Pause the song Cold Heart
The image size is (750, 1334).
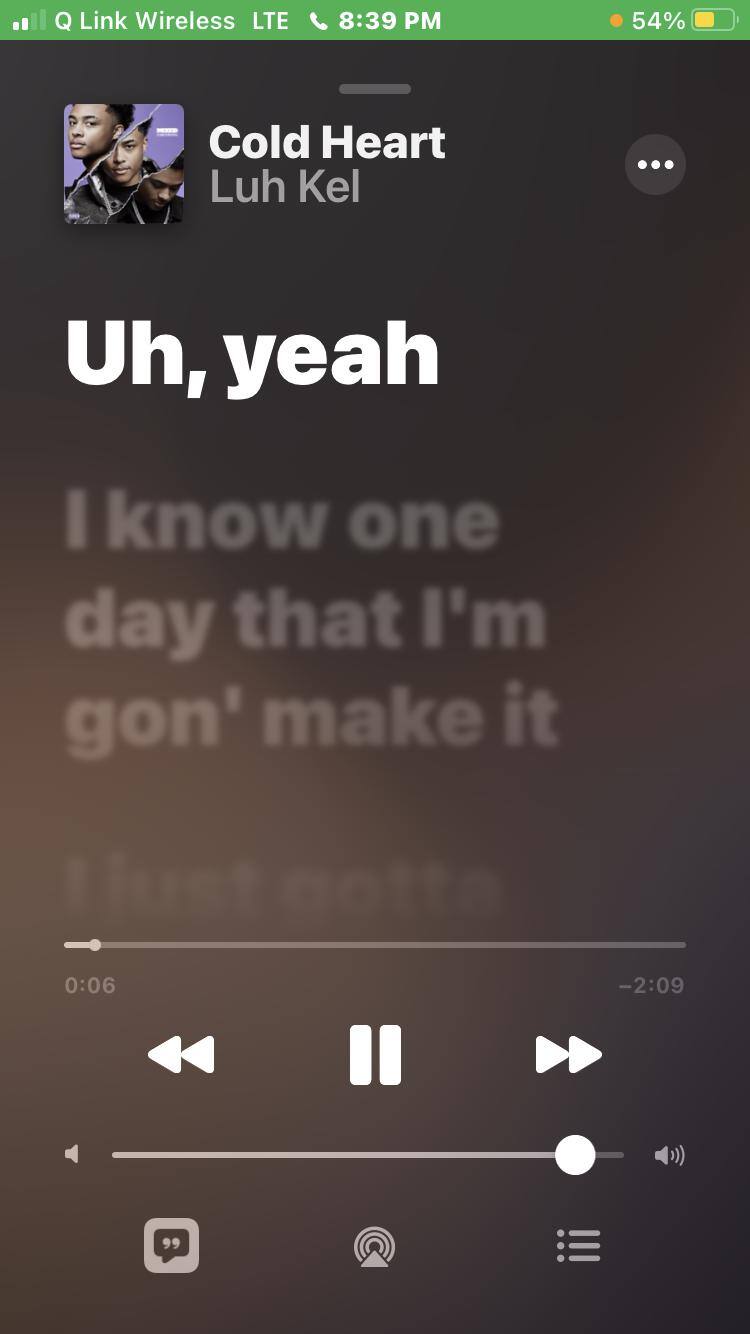point(375,1054)
